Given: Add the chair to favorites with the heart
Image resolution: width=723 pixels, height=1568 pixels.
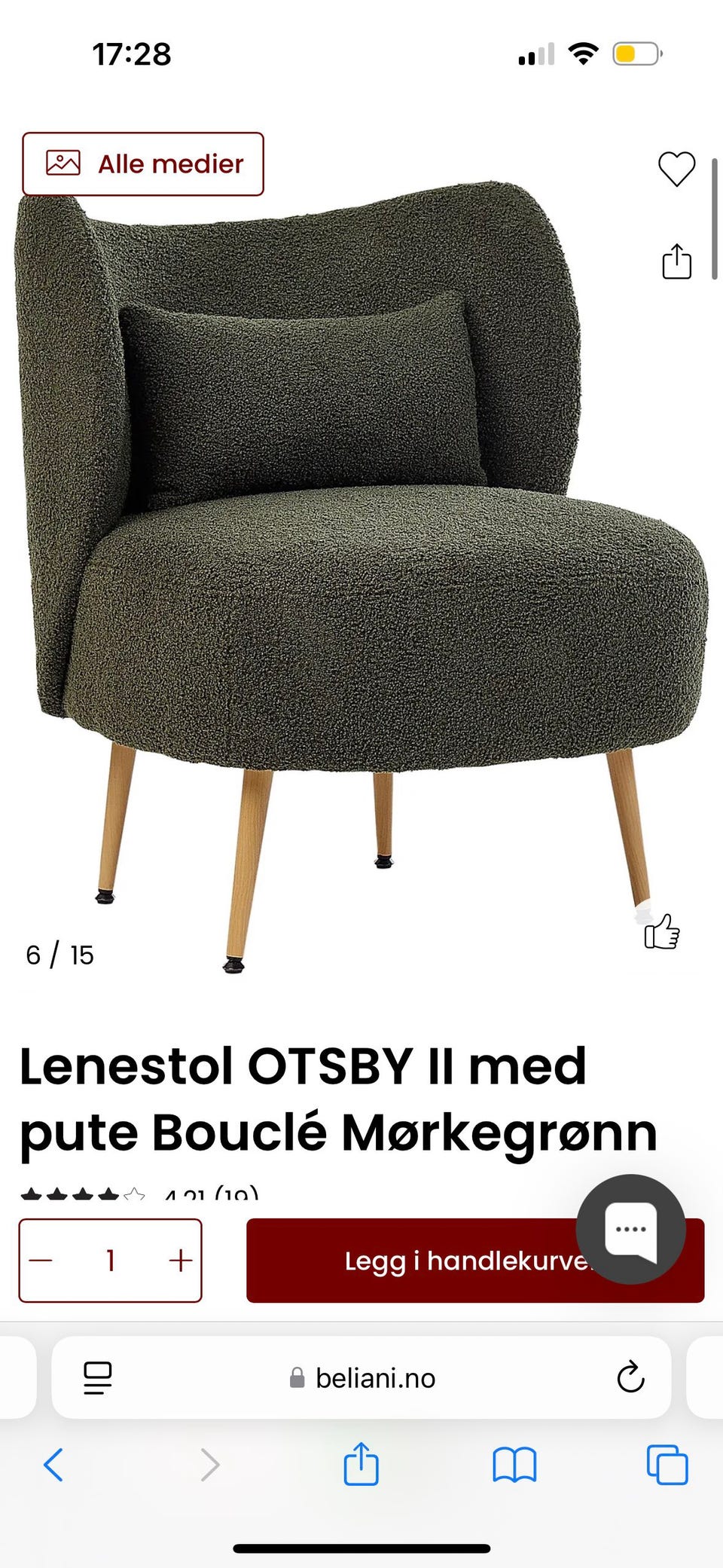Looking at the screenshot, I should pyautogui.click(x=676, y=169).
